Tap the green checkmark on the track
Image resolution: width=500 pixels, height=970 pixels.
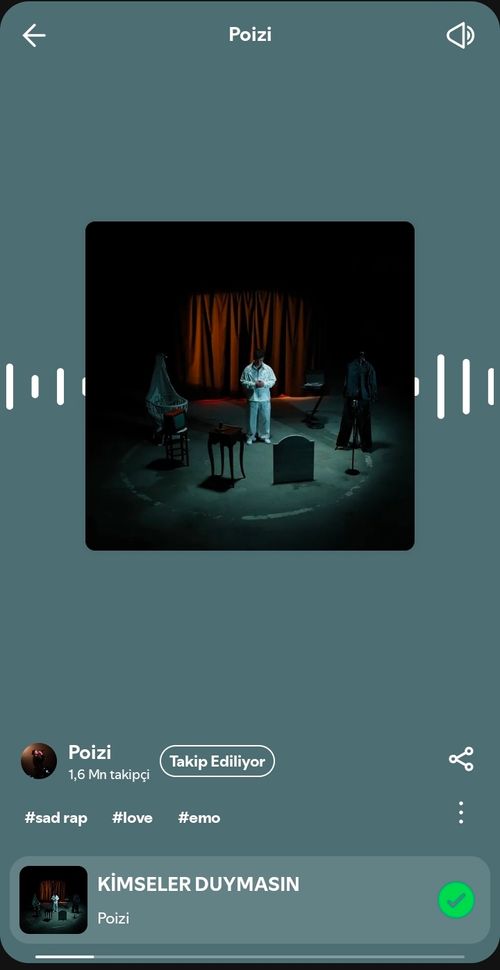point(456,900)
